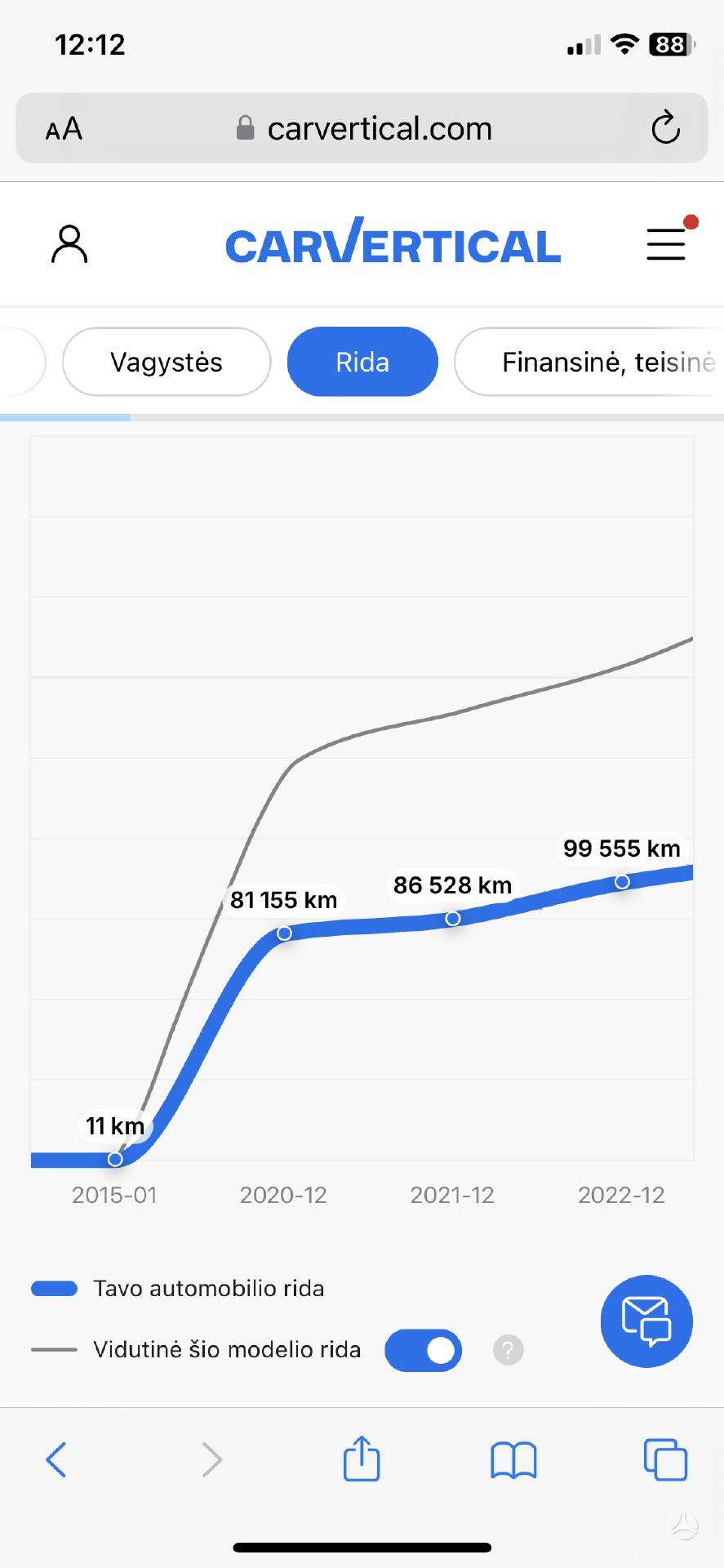Share this page
The image size is (724, 1568).
pyautogui.click(x=362, y=1458)
